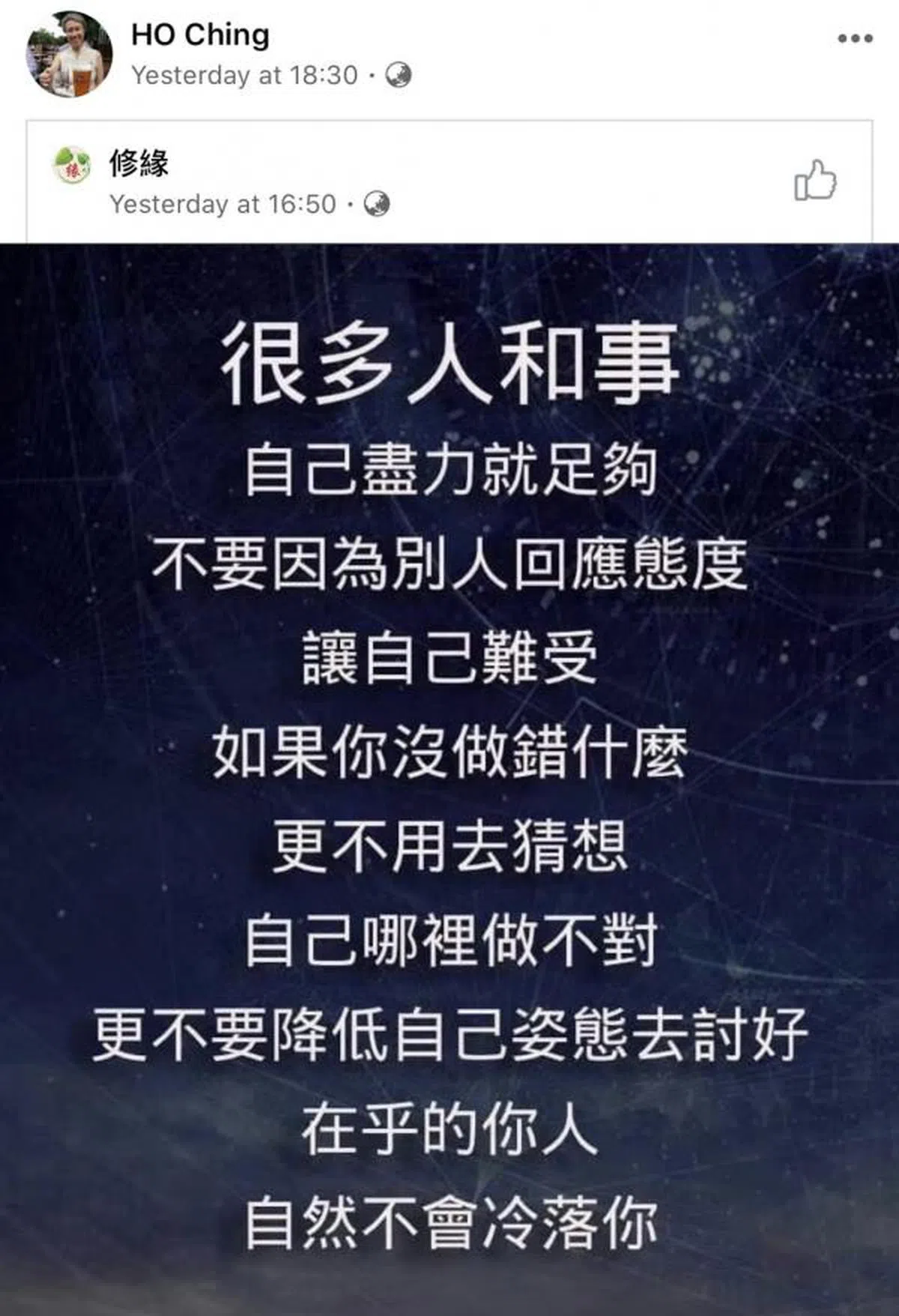Like the 修緣 page with thumbs-up
The height and width of the screenshot is (1316, 899).
[815, 181]
